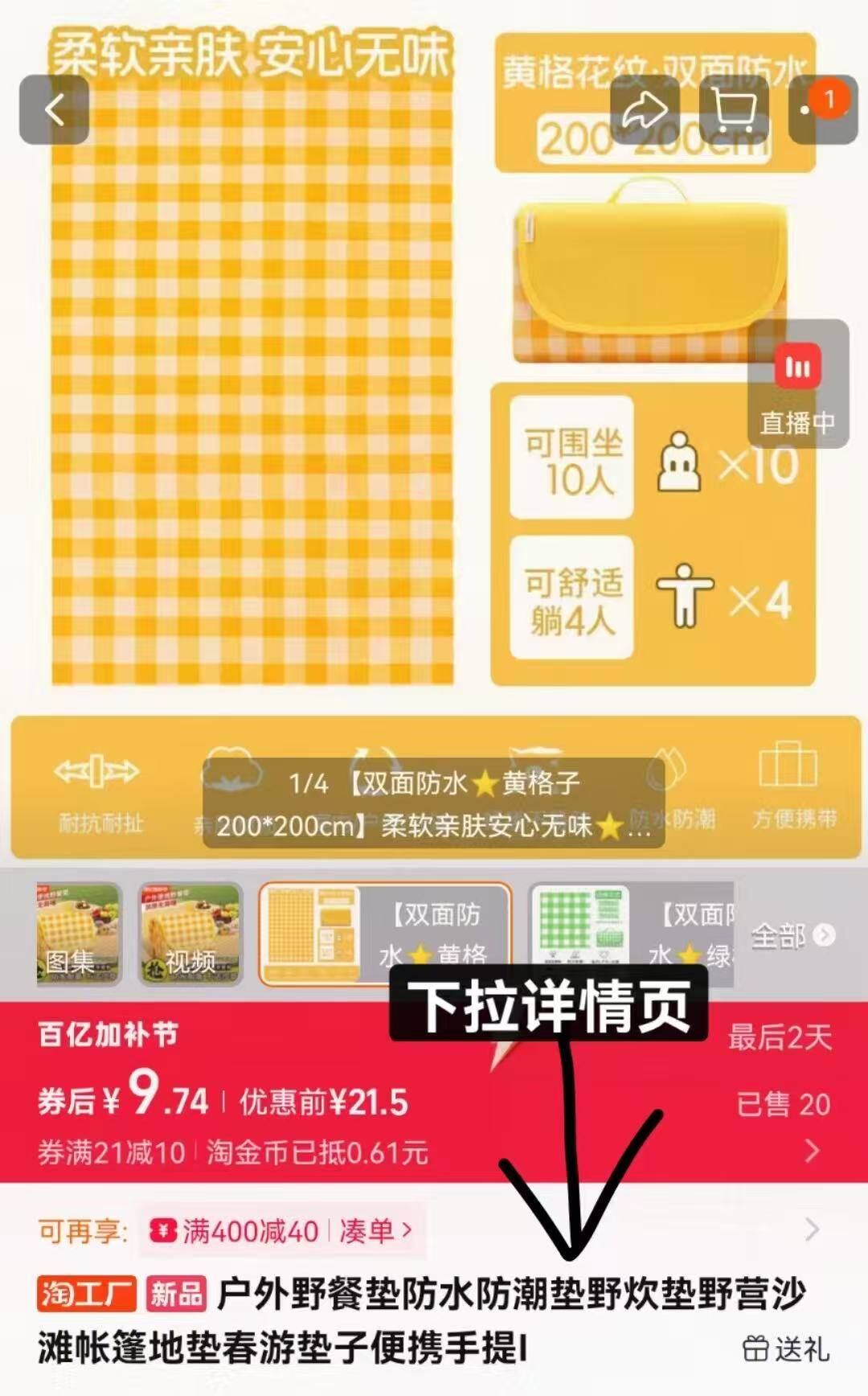Select the green plaid 绿 variant
This screenshot has height=1396, width=868.
[631, 934]
